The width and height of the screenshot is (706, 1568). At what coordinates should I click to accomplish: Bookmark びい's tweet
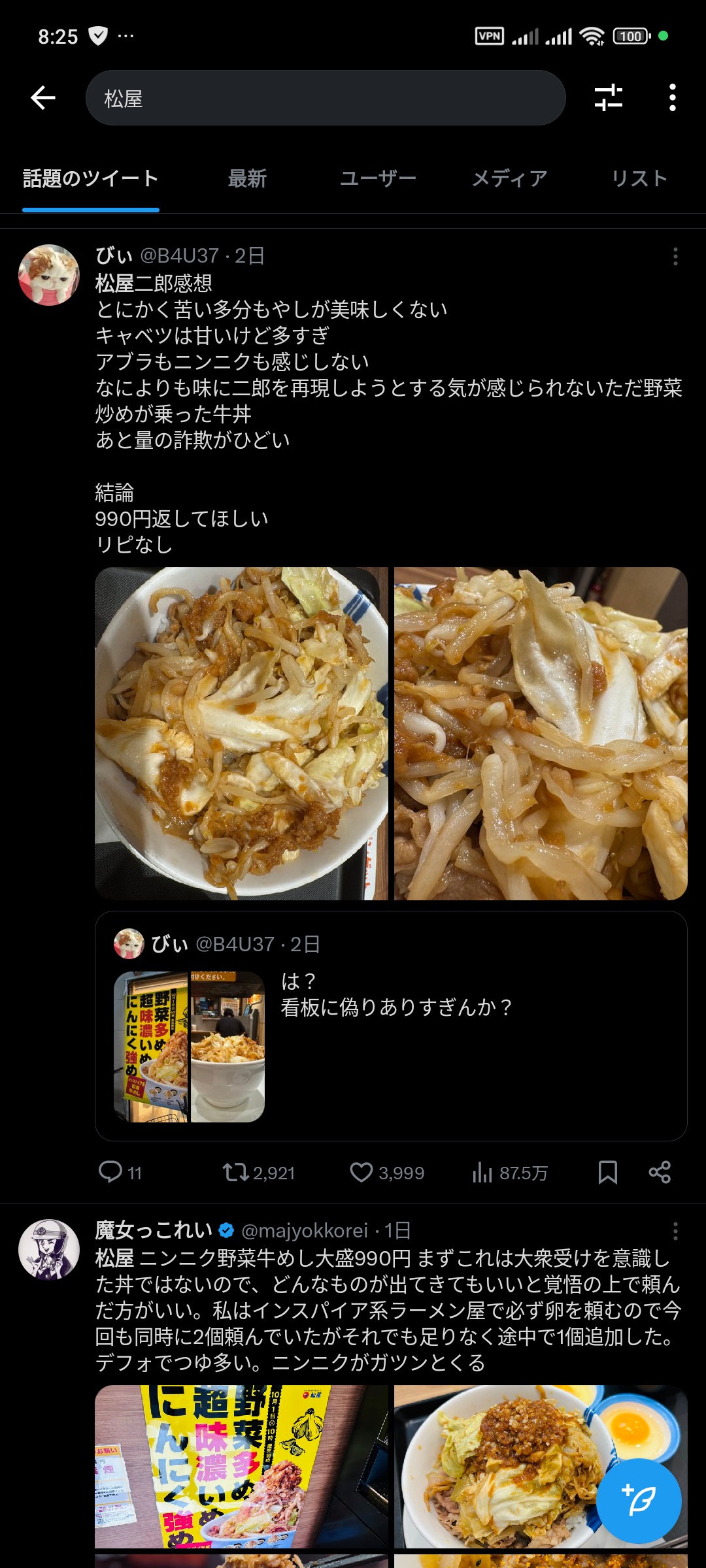click(x=608, y=1173)
